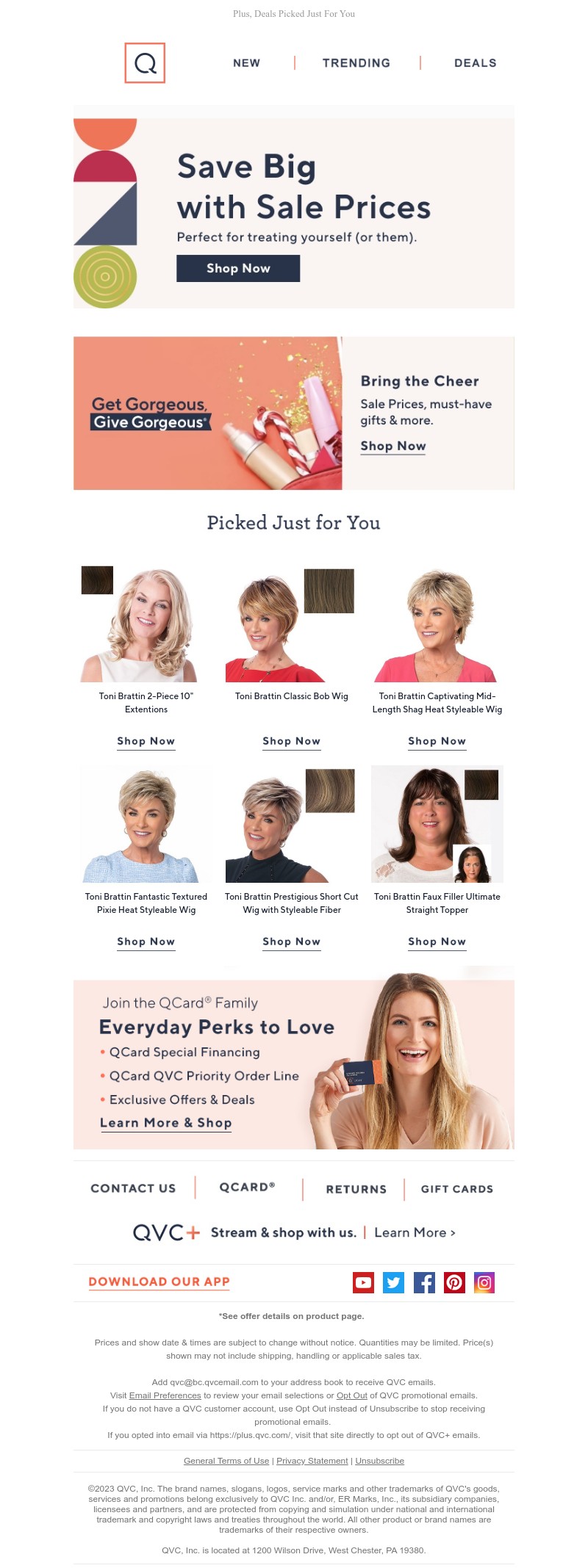Tap Shop Now under Bring the Cheer

pyautogui.click(x=392, y=446)
